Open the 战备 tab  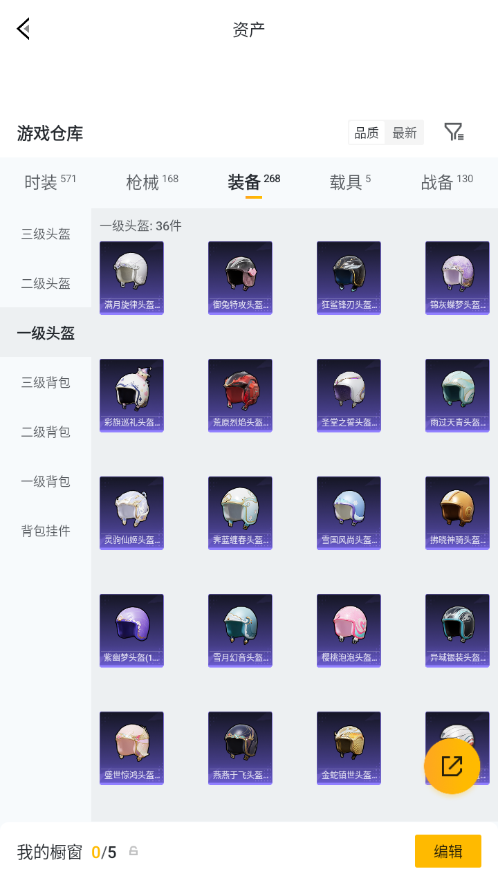pyautogui.click(x=447, y=182)
